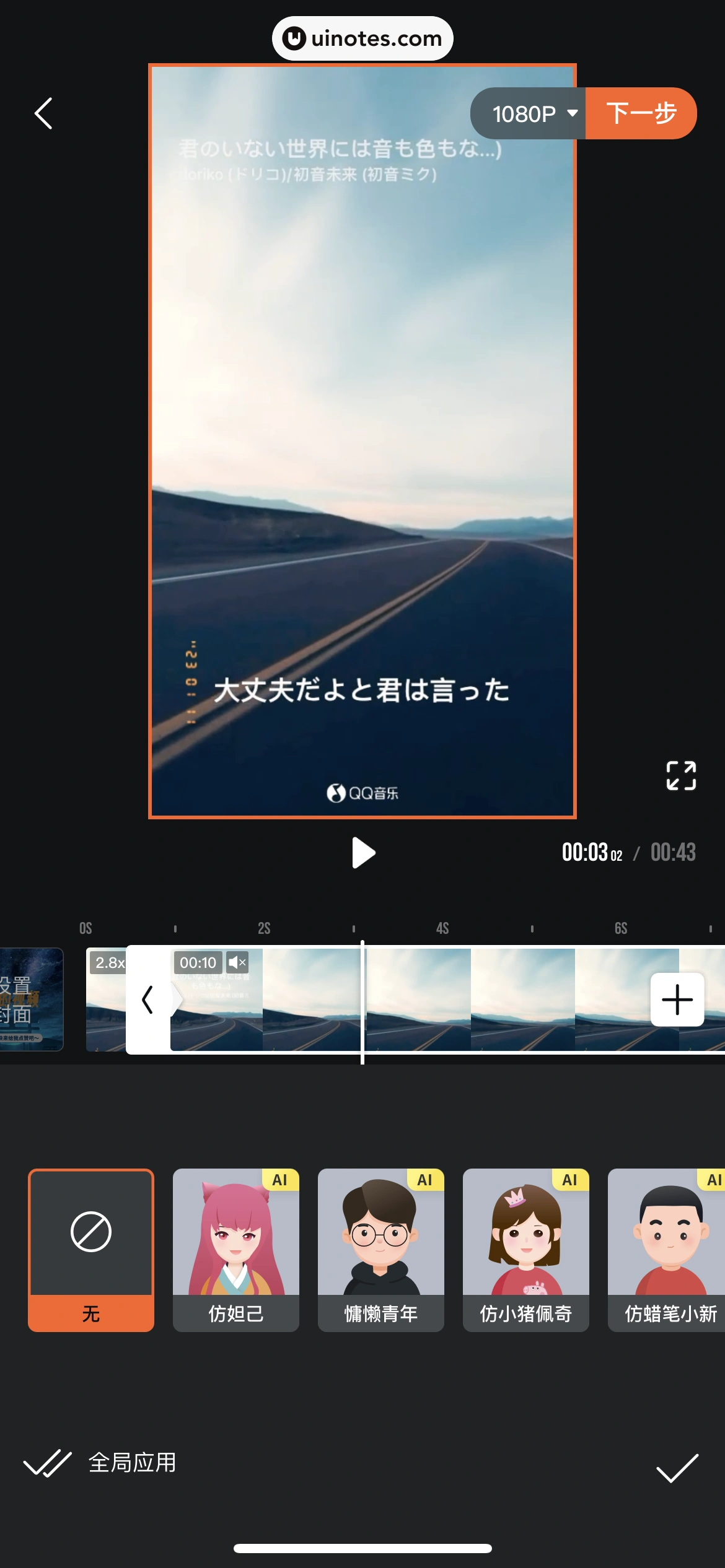Add a new clip with plus button
Image resolution: width=725 pixels, height=1568 pixels.
[677, 1000]
